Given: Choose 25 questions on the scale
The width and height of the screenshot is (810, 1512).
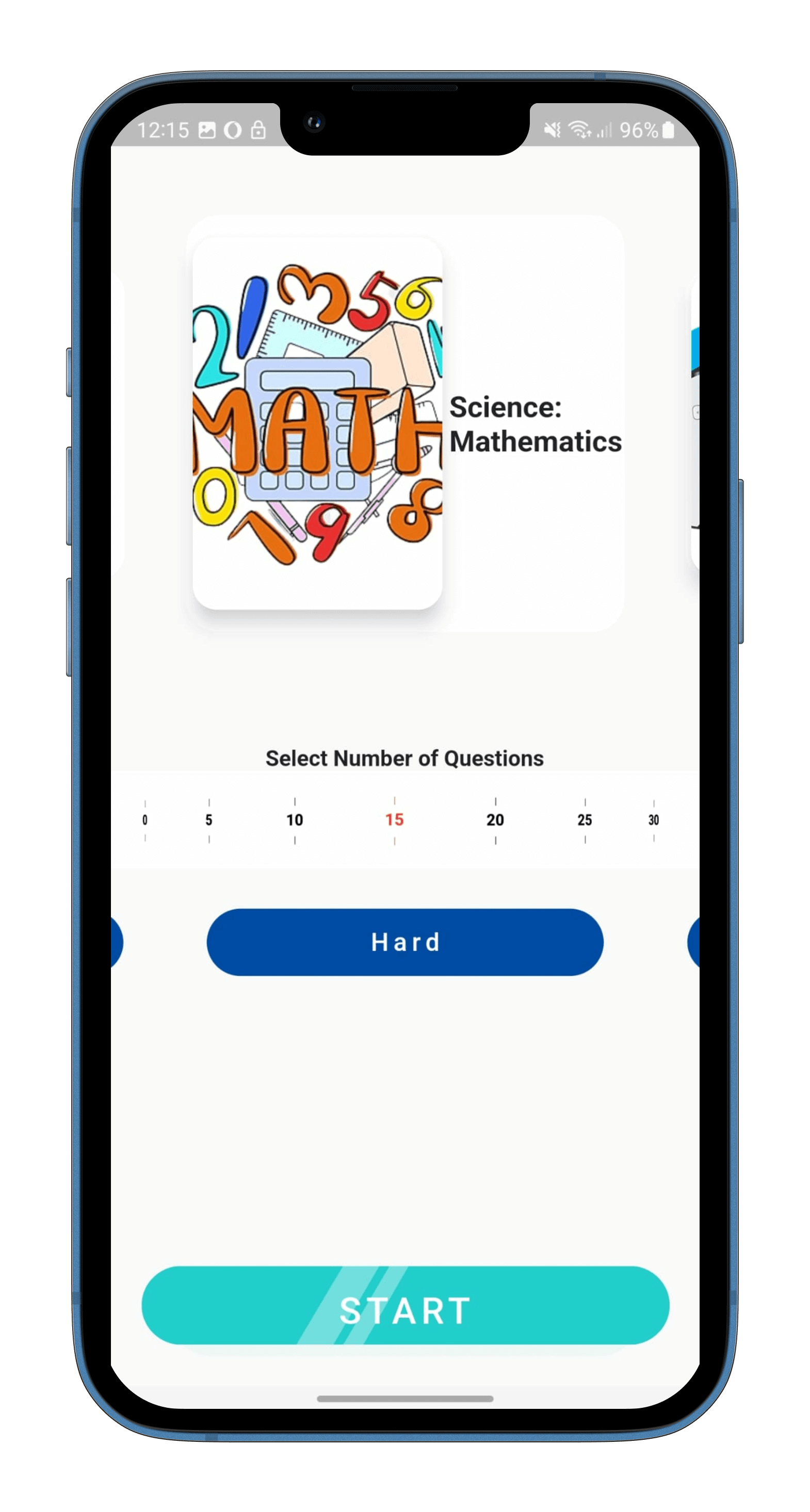Looking at the screenshot, I should [585, 820].
